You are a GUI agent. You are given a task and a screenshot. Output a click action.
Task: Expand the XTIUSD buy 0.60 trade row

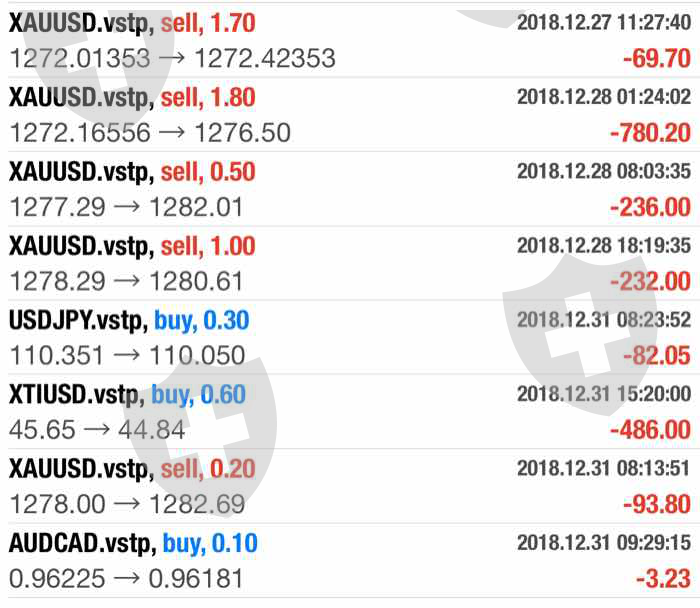click(350, 412)
